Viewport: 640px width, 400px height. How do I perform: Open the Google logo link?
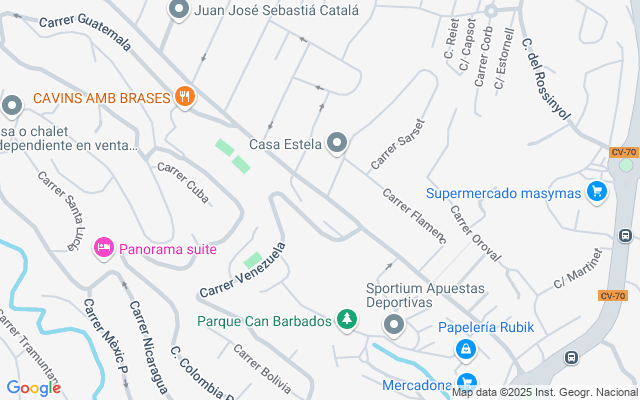(x=33, y=388)
